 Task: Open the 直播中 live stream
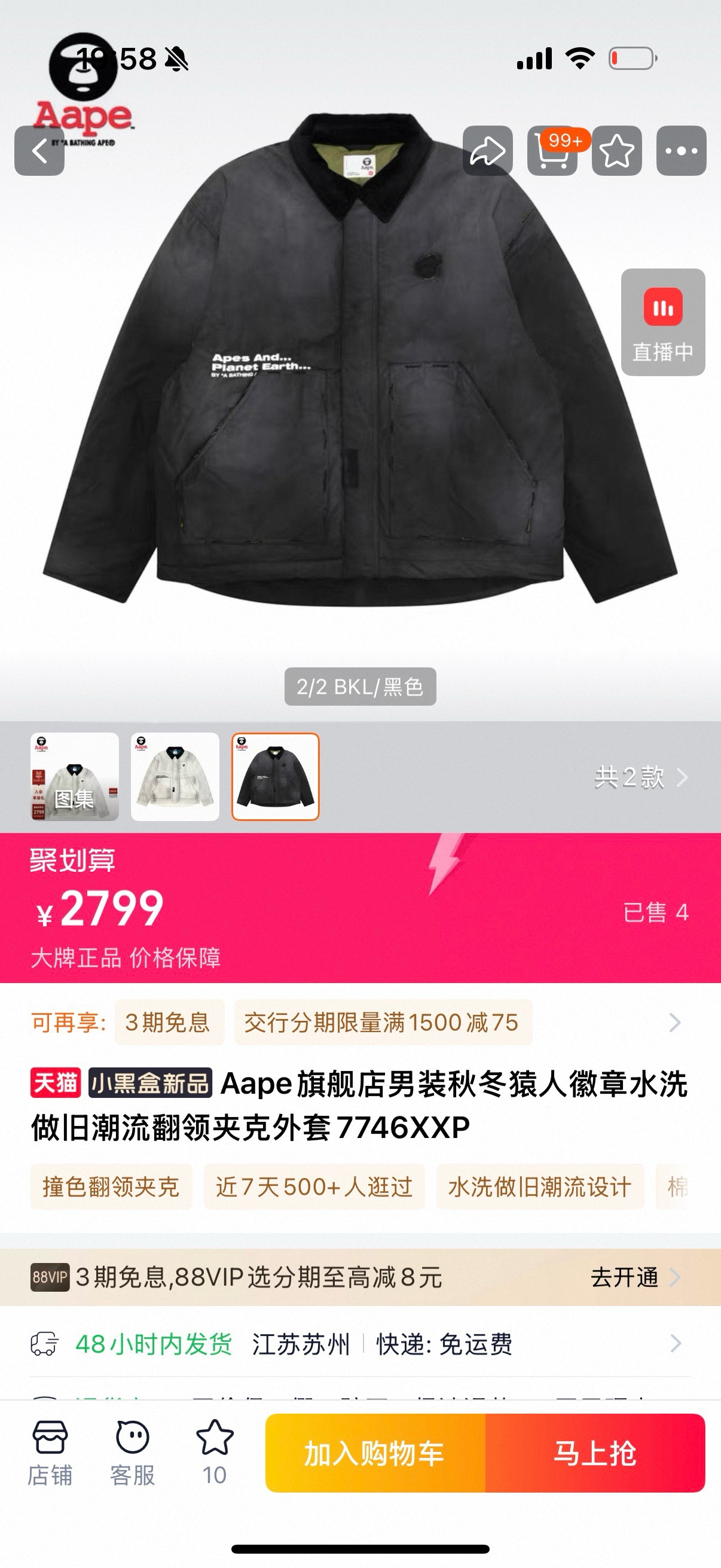point(662,321)
